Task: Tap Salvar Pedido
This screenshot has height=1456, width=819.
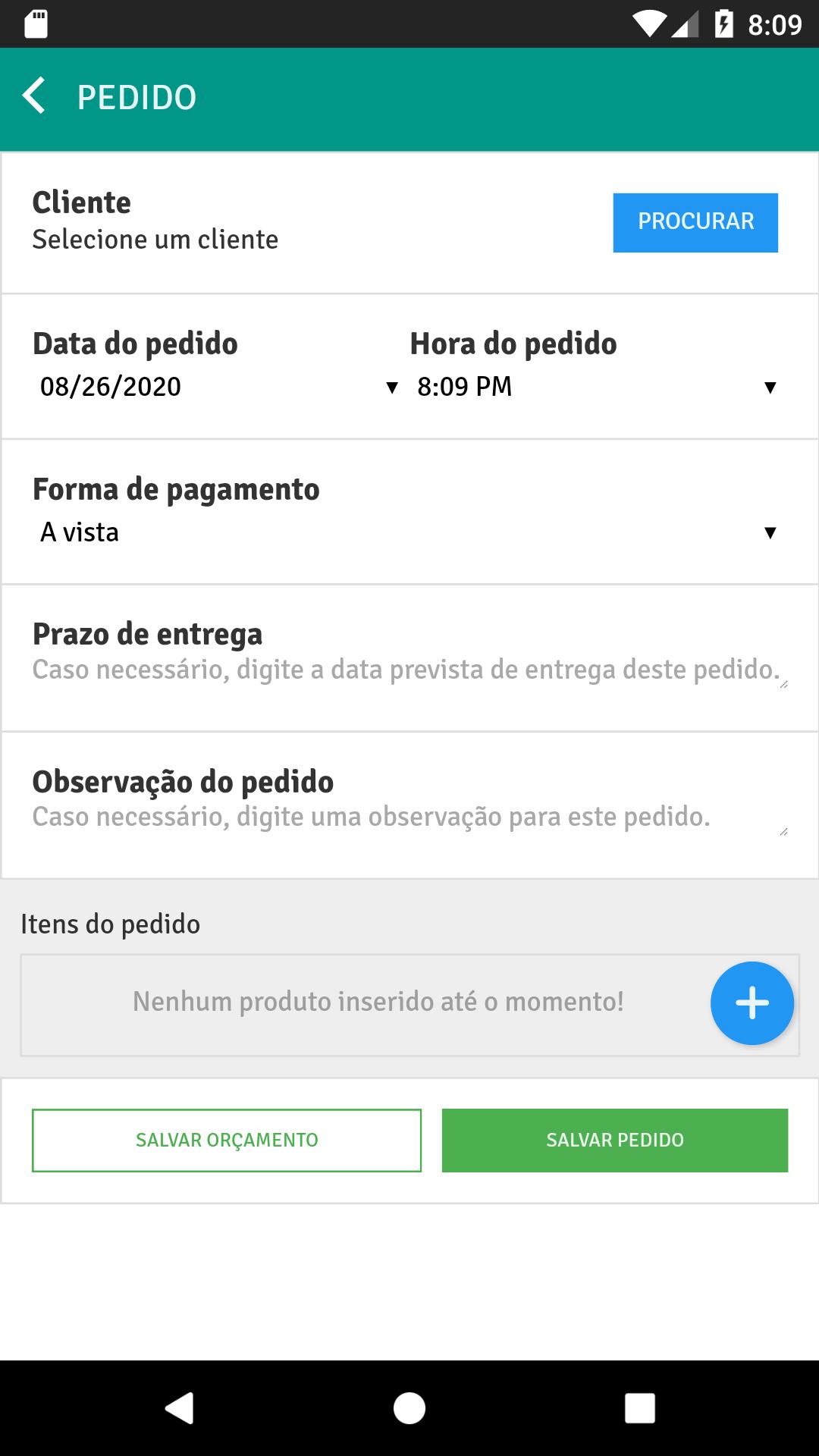Action: point(615,1141)
